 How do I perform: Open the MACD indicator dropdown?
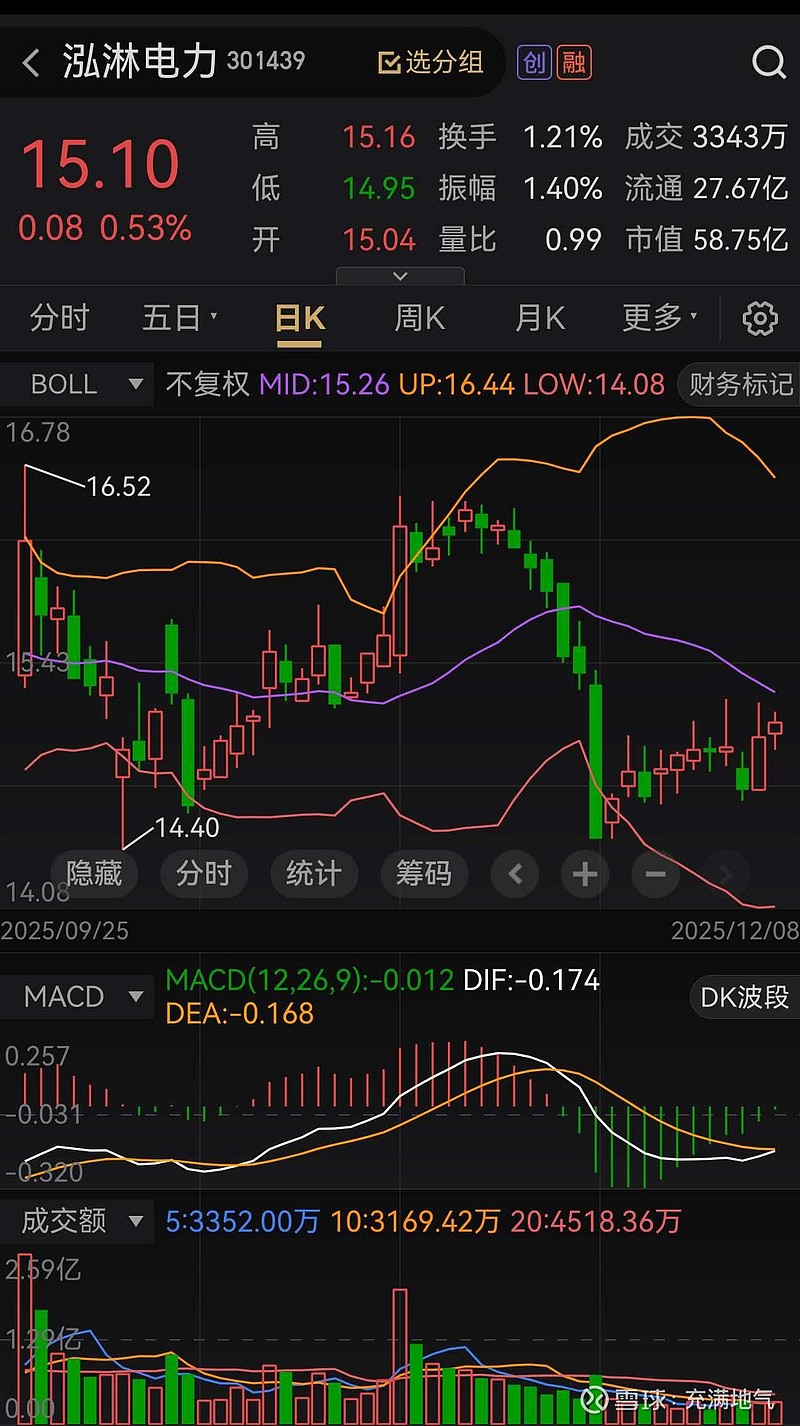78,996
